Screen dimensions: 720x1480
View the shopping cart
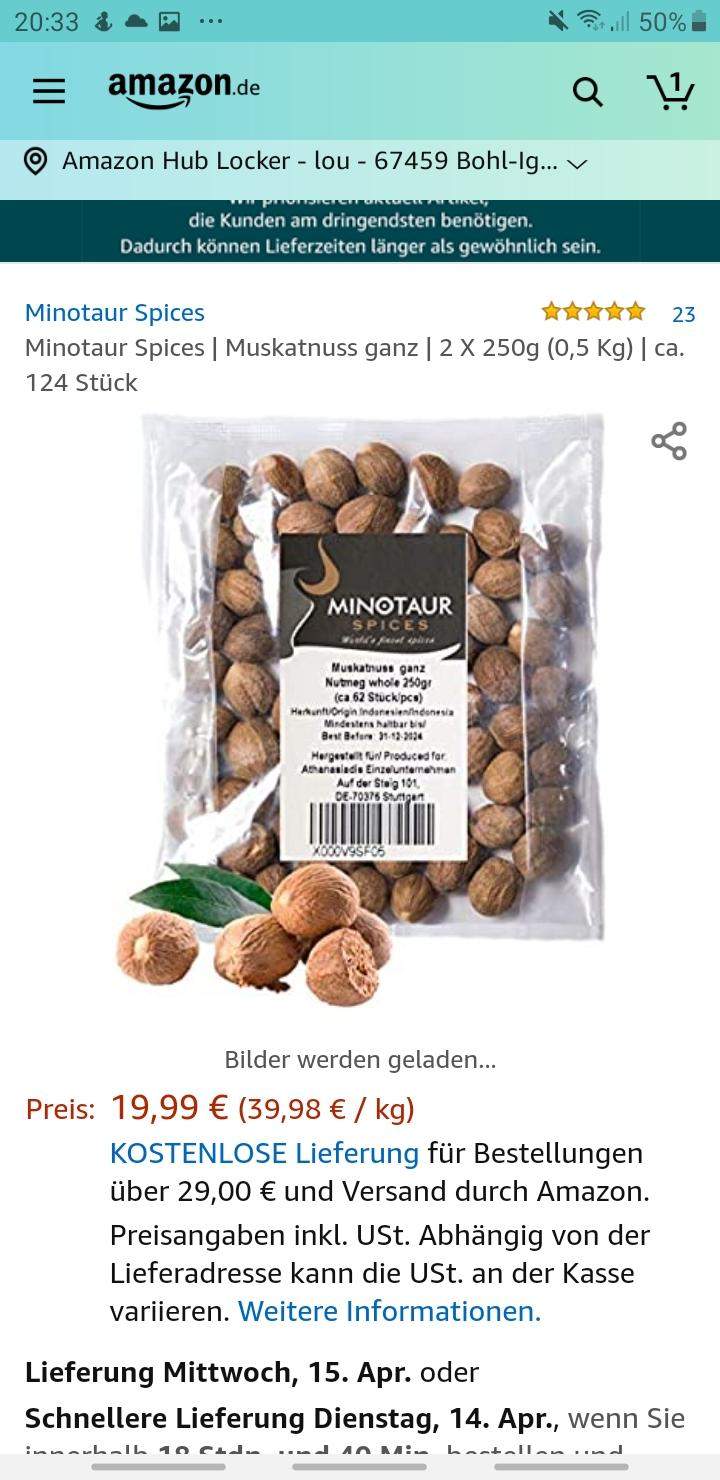tap(671, 91)
